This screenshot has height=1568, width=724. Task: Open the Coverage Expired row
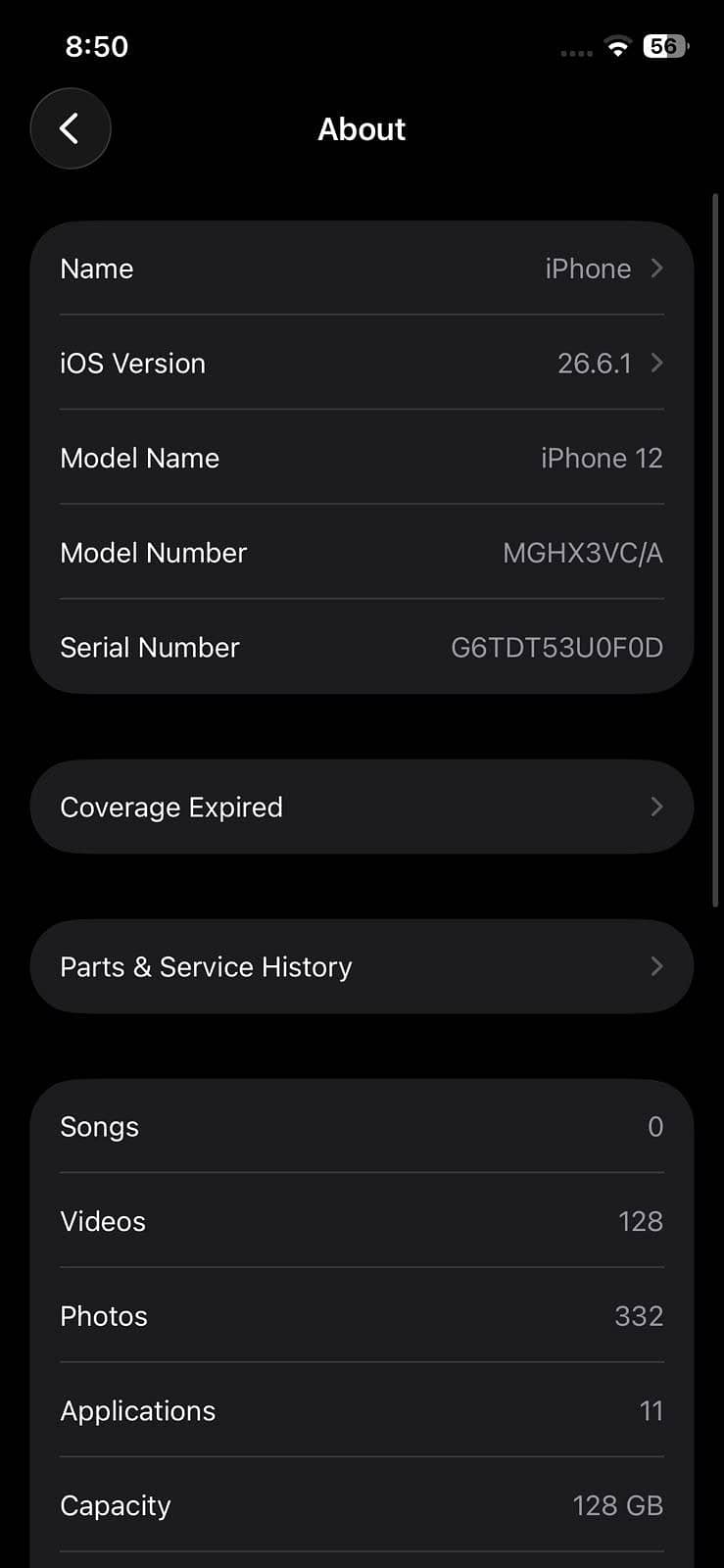(x=362, y=807)
